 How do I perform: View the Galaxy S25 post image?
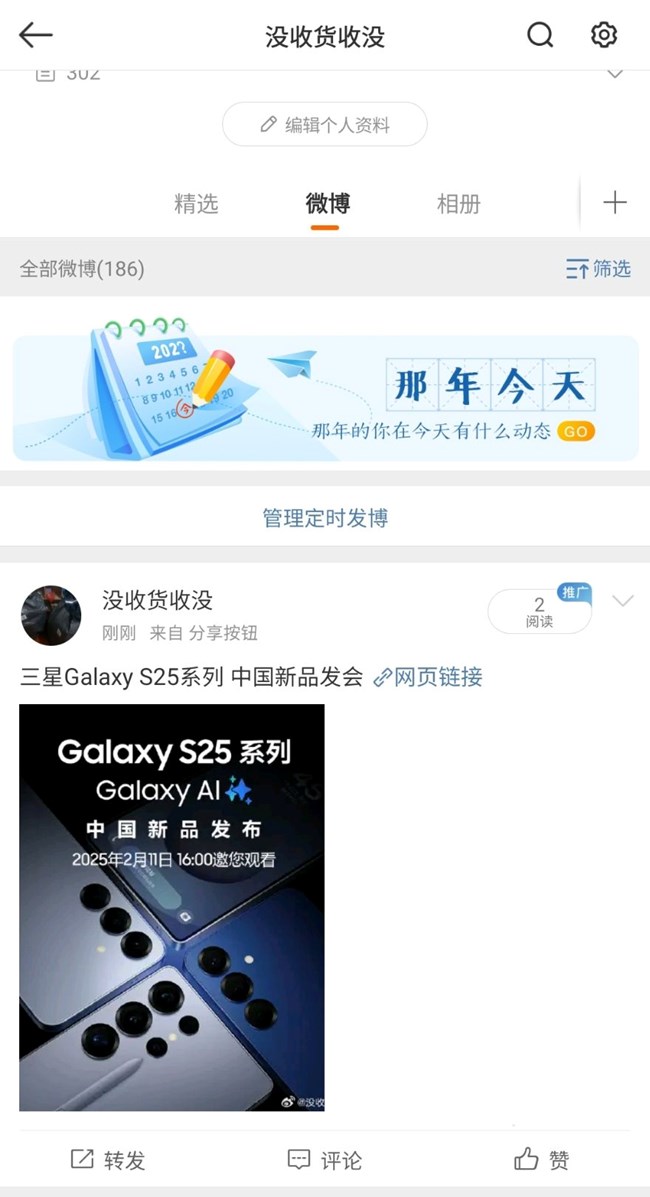click(172, 907)
